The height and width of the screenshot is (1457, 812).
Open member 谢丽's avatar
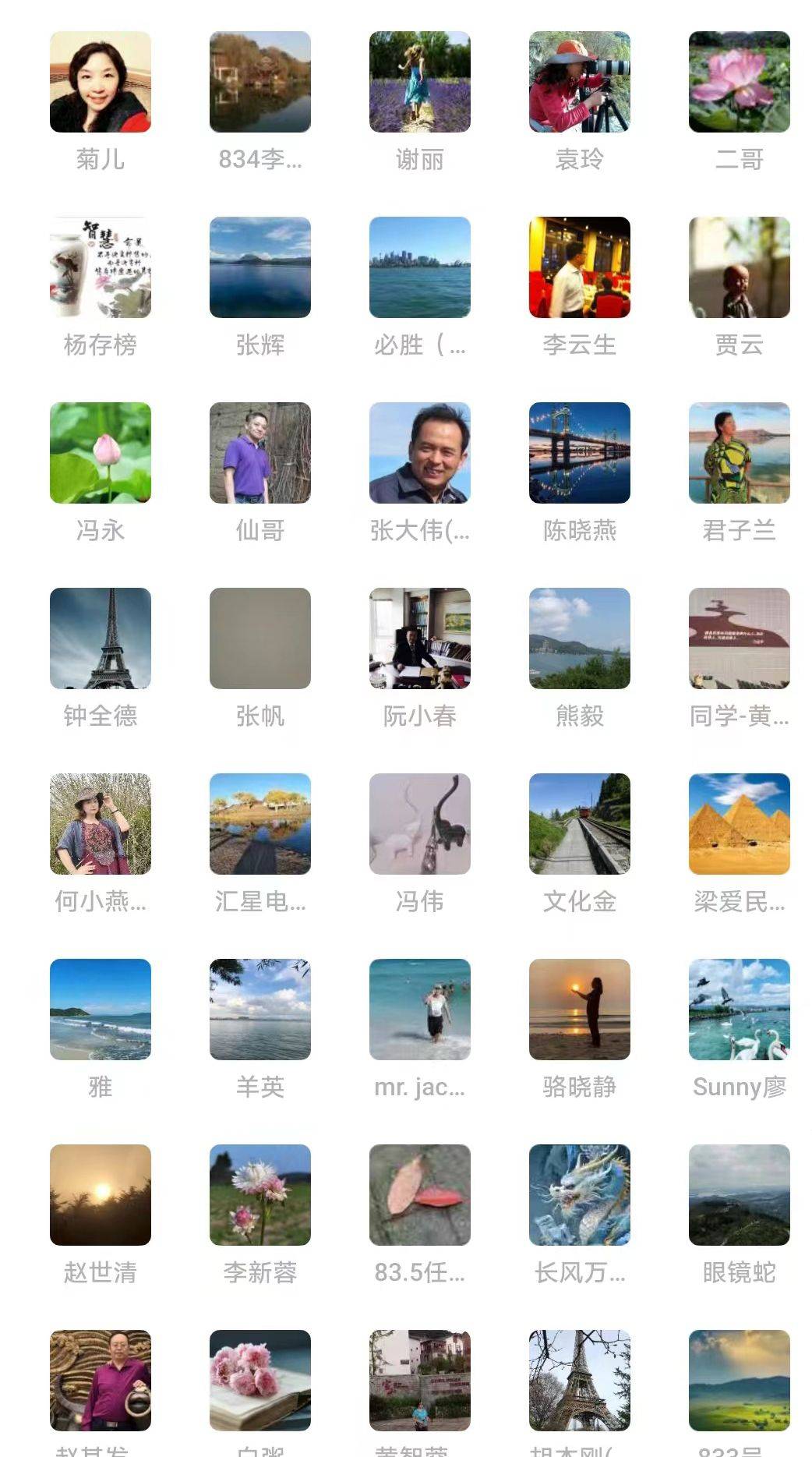[419, 82]
